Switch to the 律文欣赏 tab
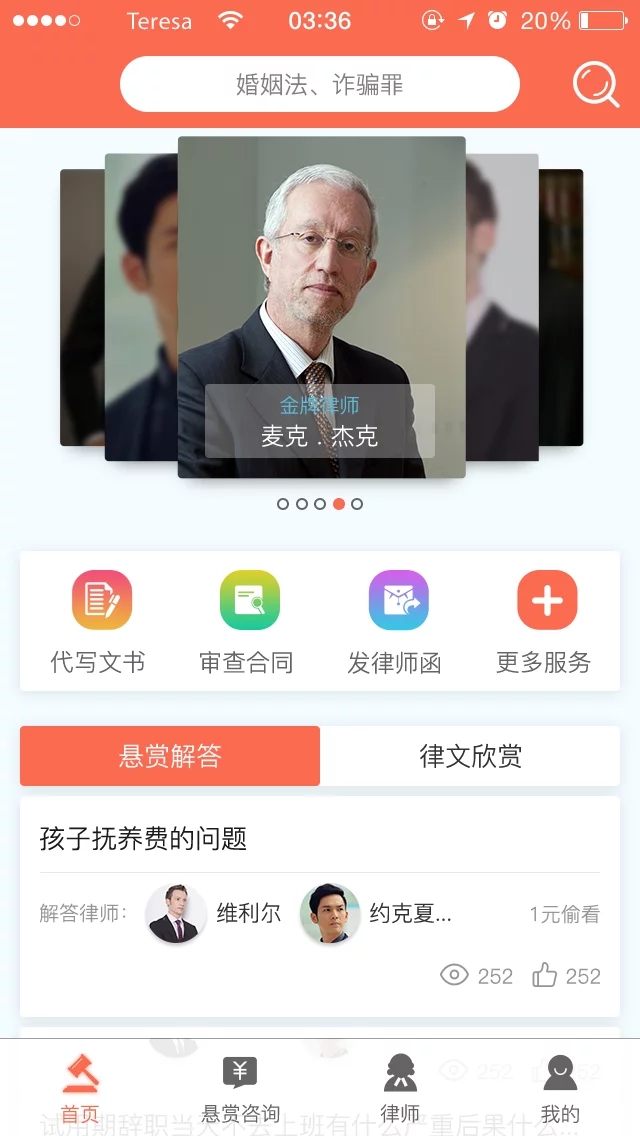This screenshot has width=640, height=1136. [470, 756]
